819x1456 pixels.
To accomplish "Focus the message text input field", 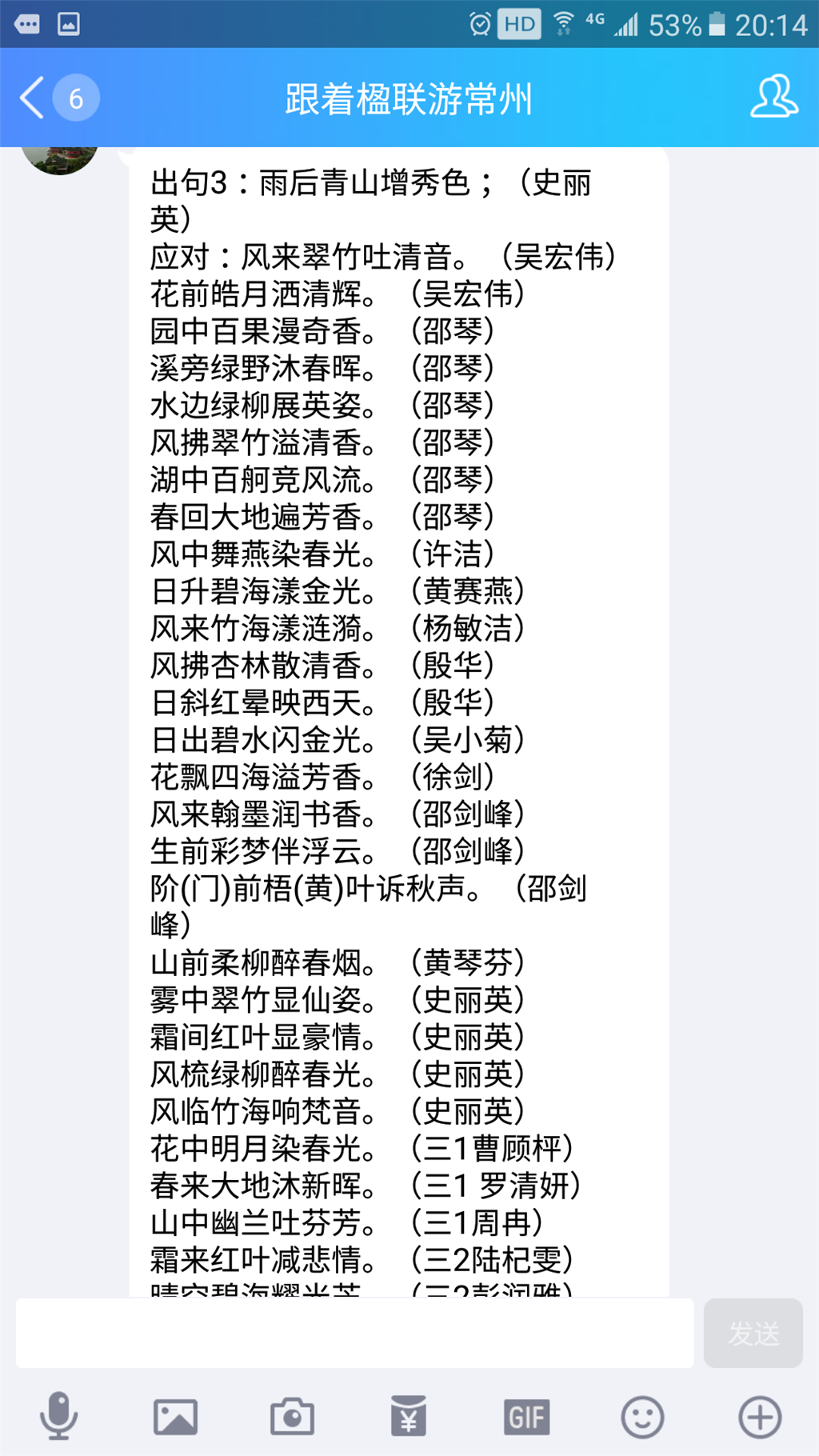I will (354, 1333).
